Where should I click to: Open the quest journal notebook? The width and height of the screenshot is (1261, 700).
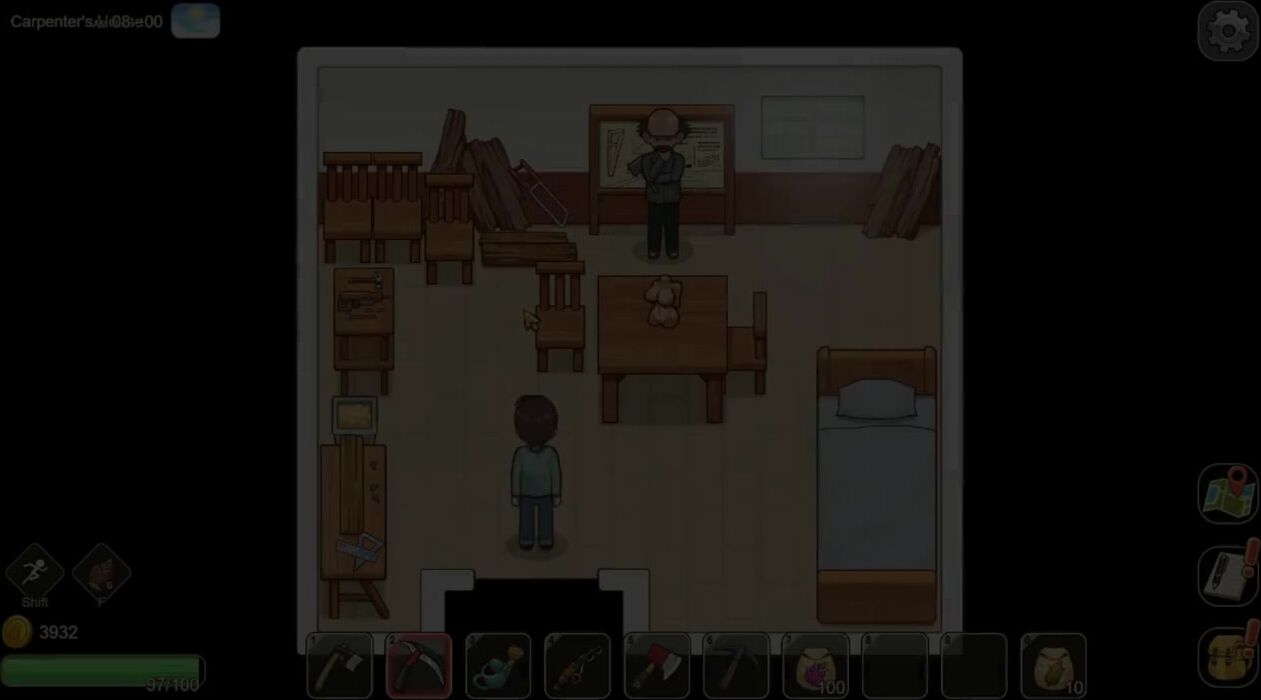tap(1228, 575)
